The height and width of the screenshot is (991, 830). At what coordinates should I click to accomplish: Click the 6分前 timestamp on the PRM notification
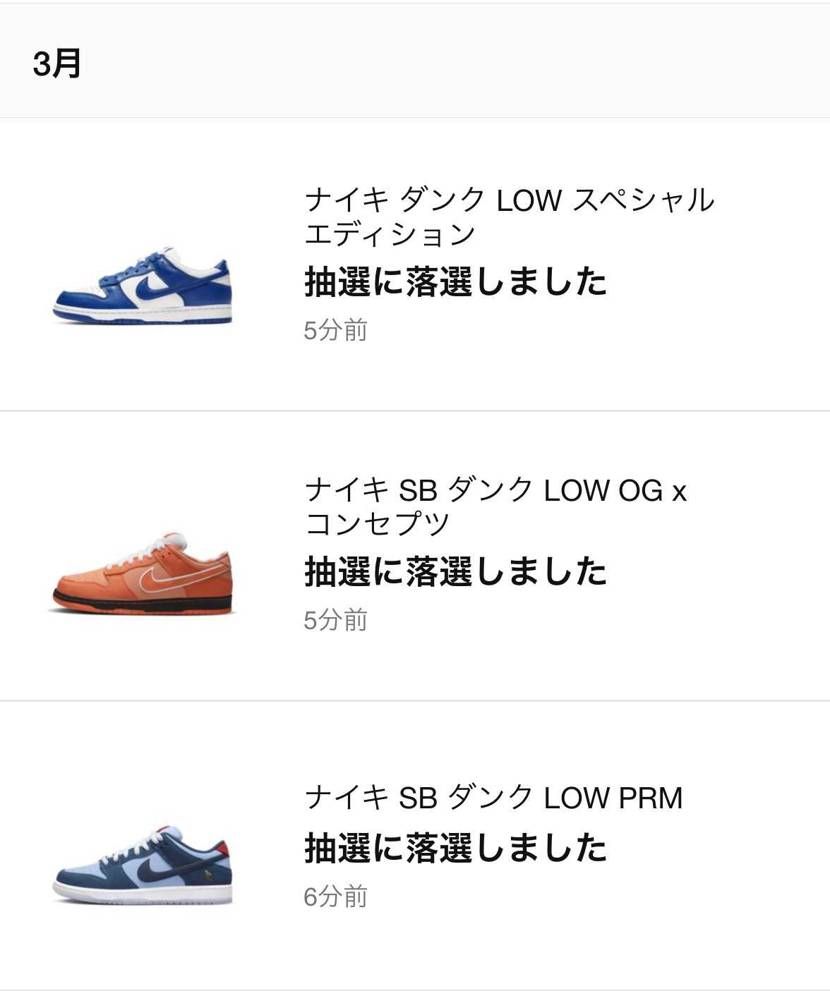(x=336, y=897)
